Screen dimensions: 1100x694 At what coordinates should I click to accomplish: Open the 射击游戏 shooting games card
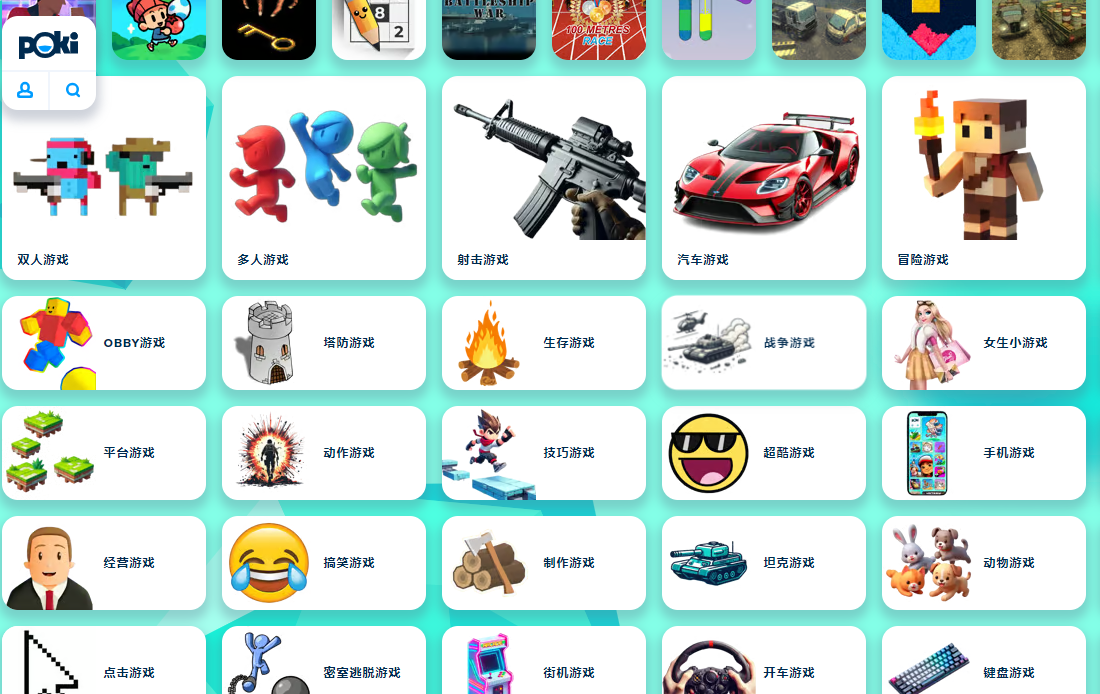[544, 178]
